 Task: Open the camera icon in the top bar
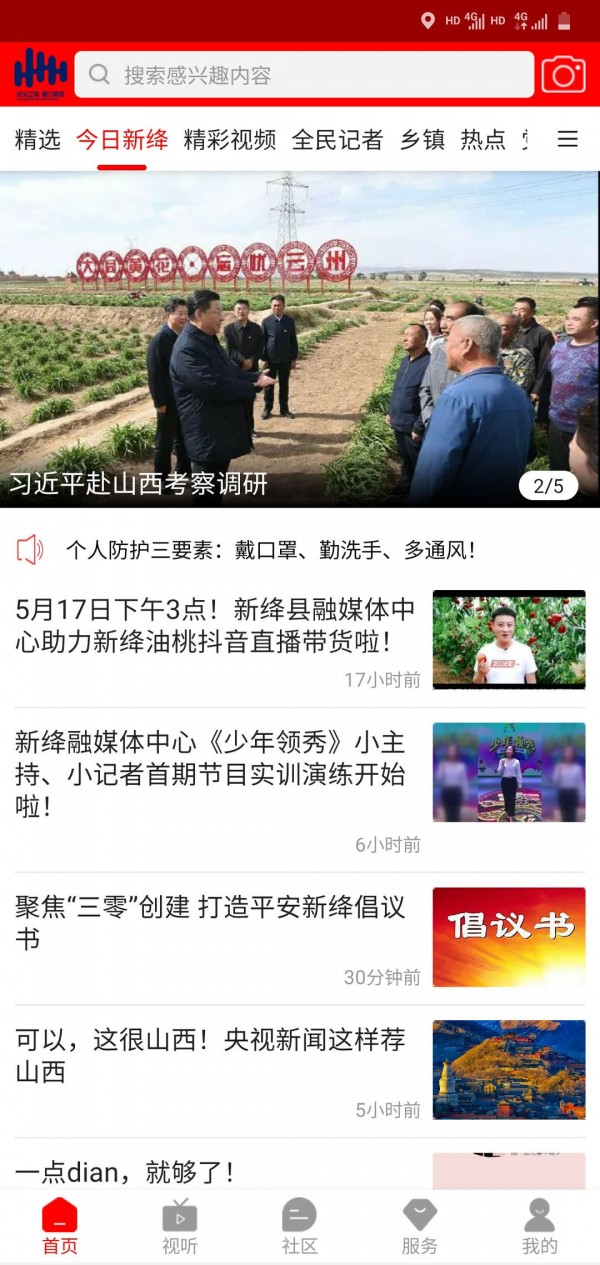pyautogui.click(x=563, y=75)
